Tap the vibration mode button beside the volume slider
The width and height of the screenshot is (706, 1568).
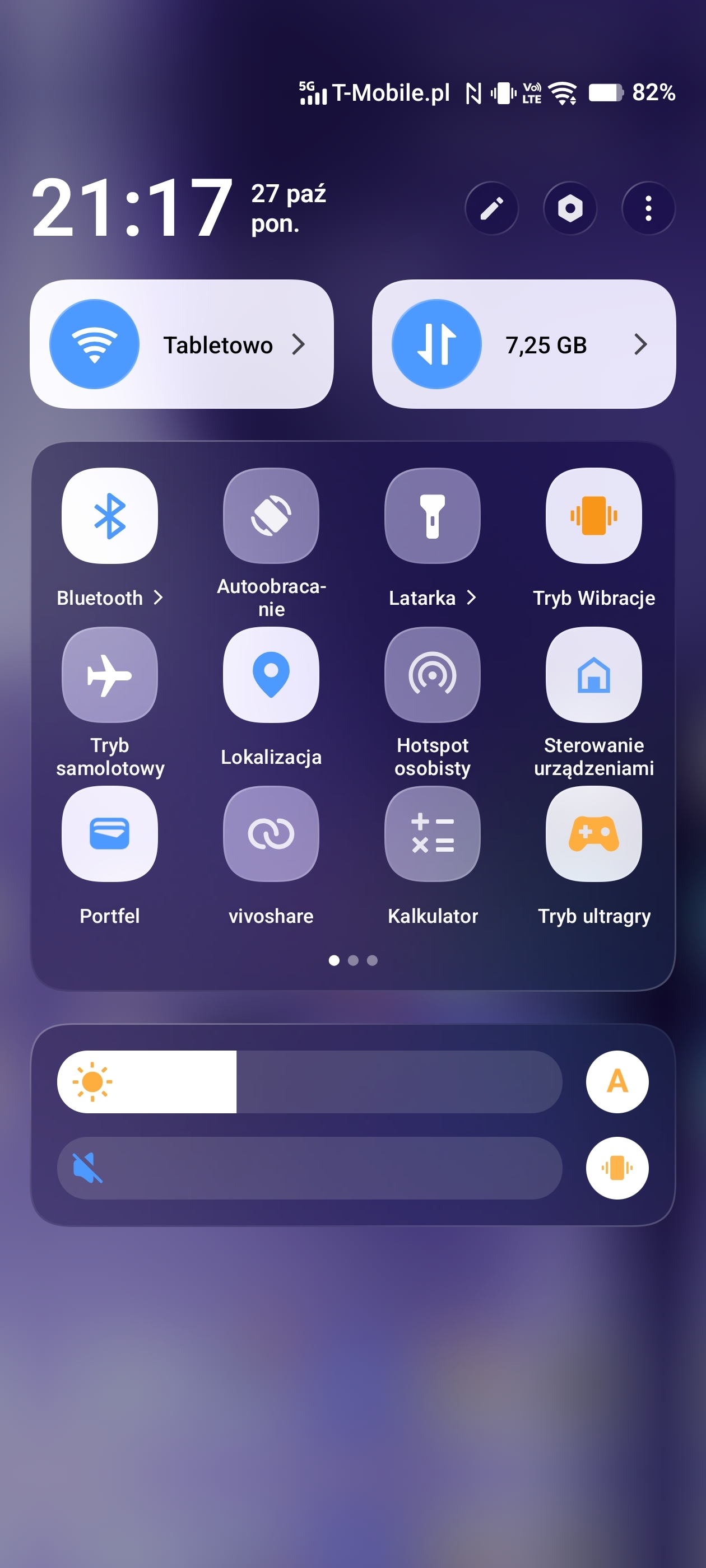[x=617, y=1168]
